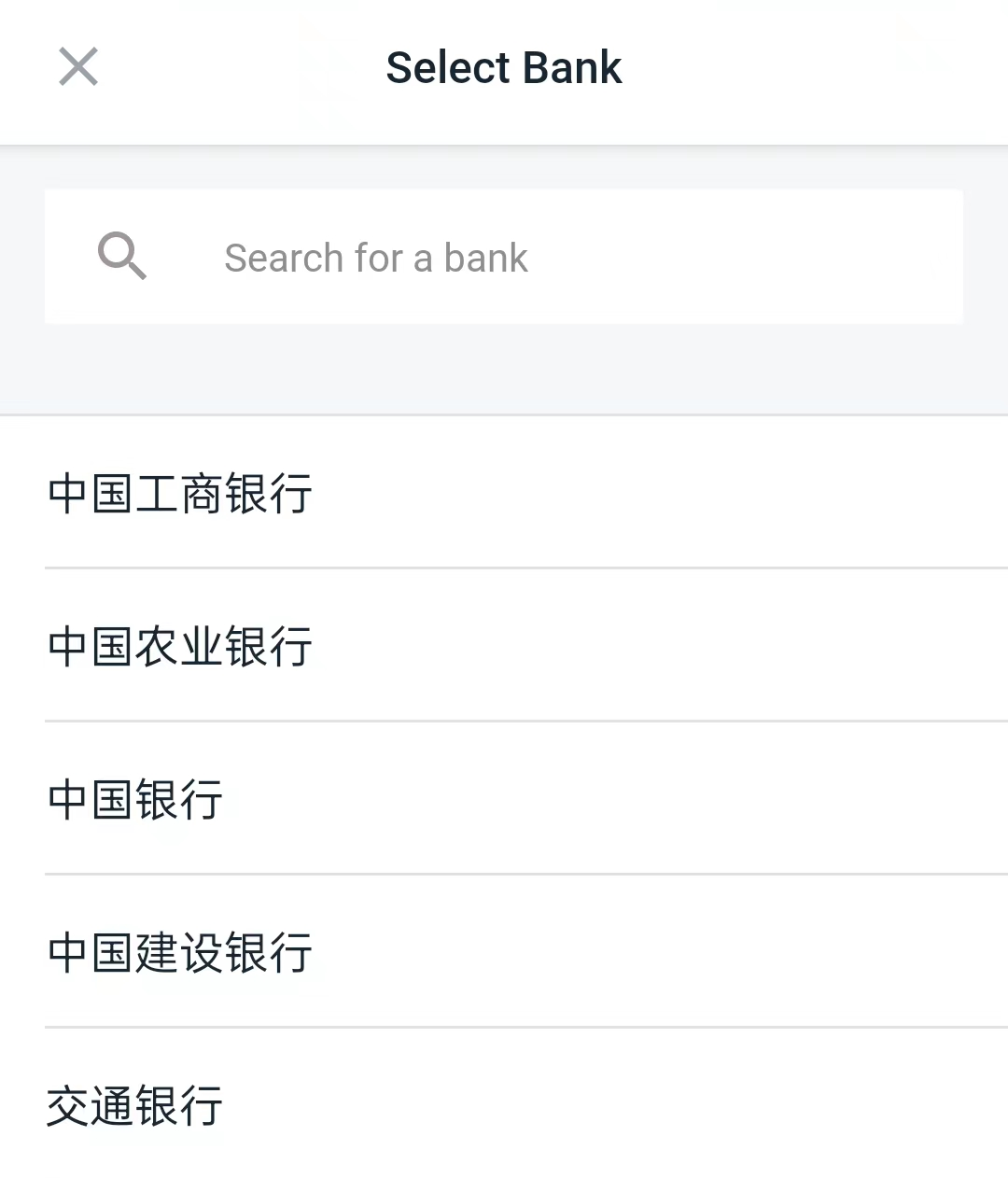Focus the search bar to find a bank
This screenshot has width=1008, height=1178.
click(x=504, y=257)
